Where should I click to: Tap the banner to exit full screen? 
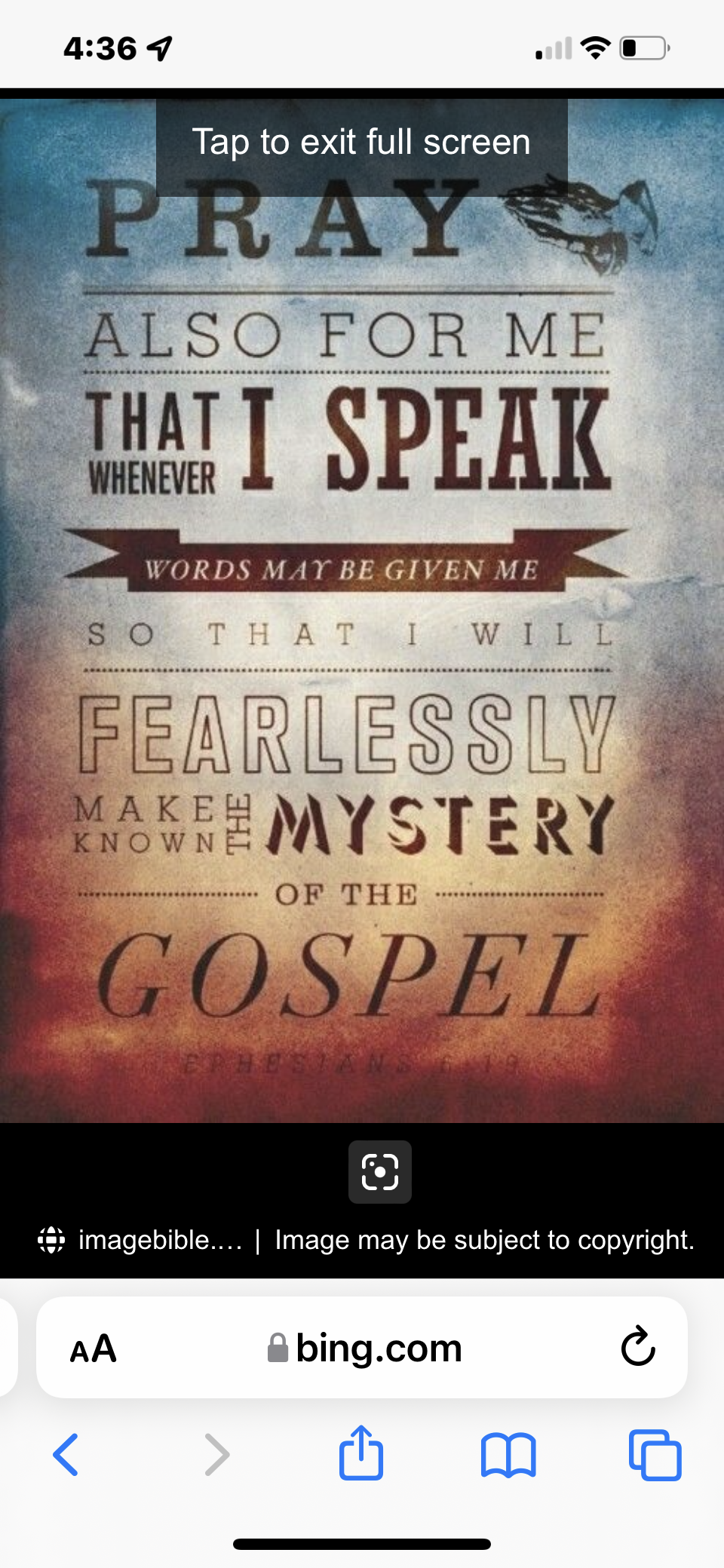point(361,143)
